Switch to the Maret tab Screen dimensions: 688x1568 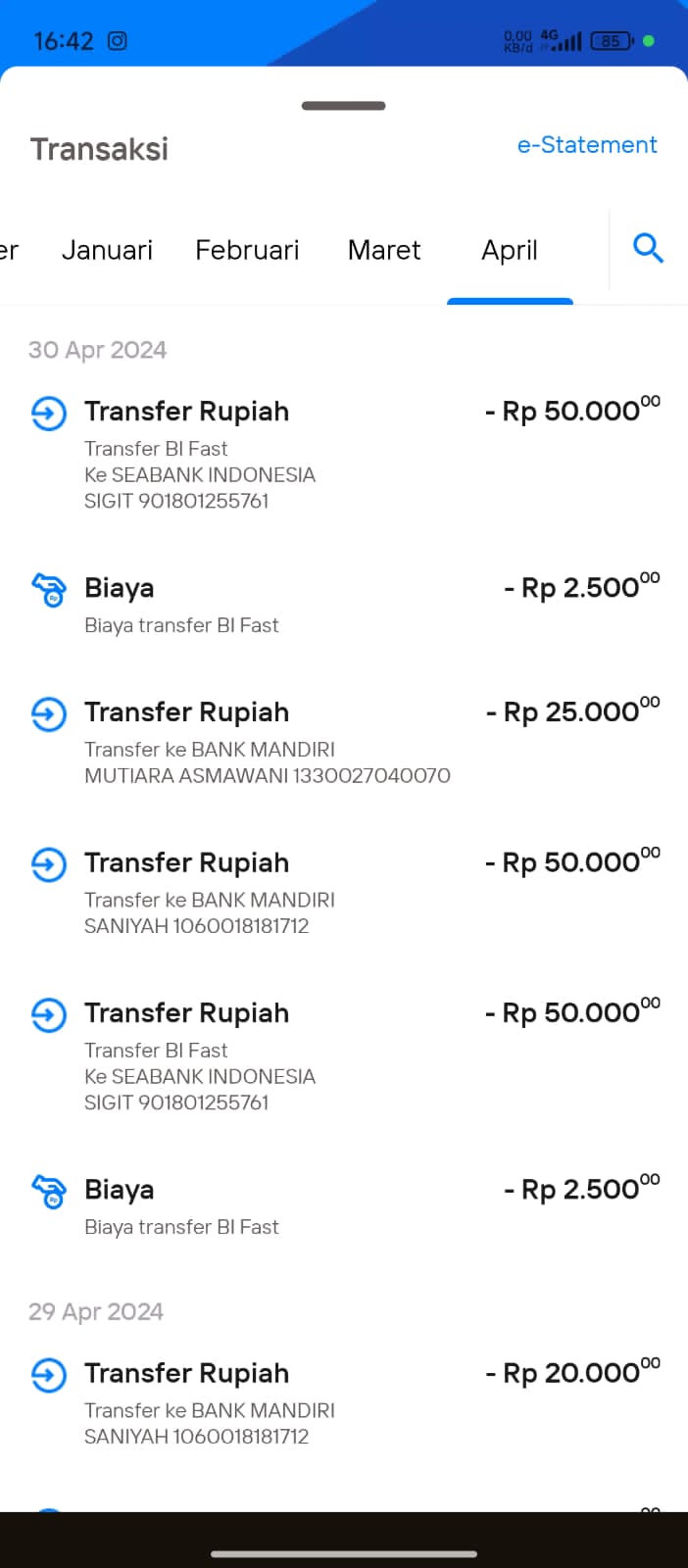coord(384,250)
